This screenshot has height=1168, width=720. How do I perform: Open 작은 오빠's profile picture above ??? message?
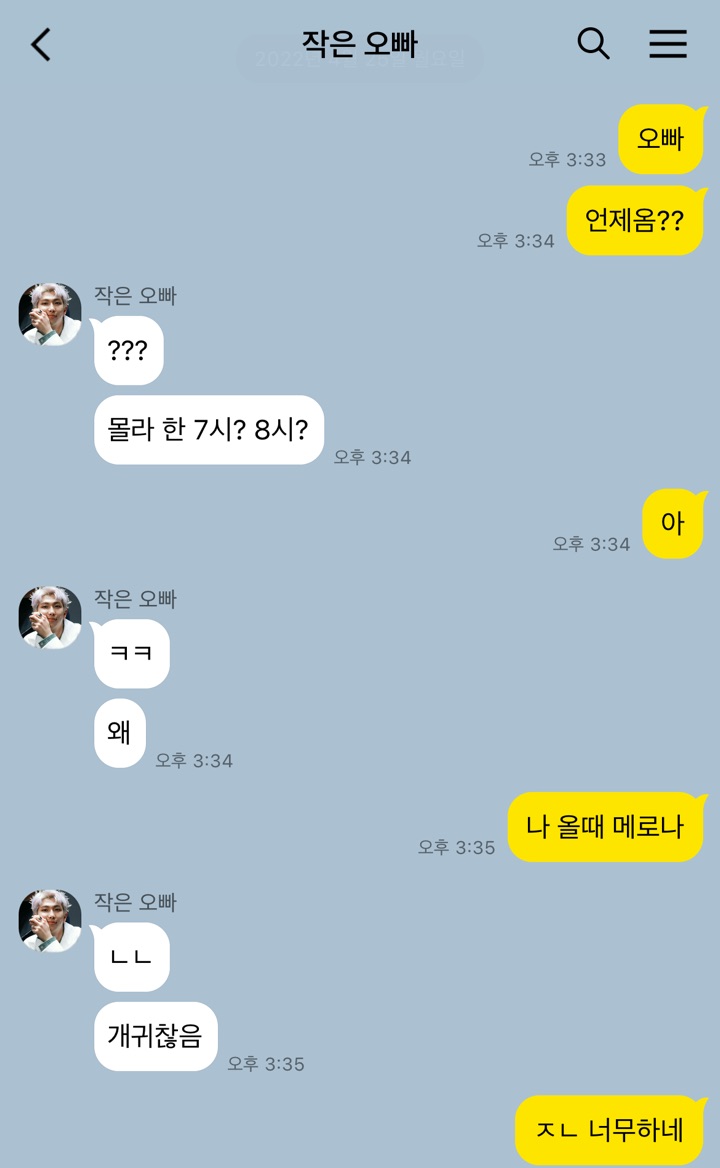[50, 314]
